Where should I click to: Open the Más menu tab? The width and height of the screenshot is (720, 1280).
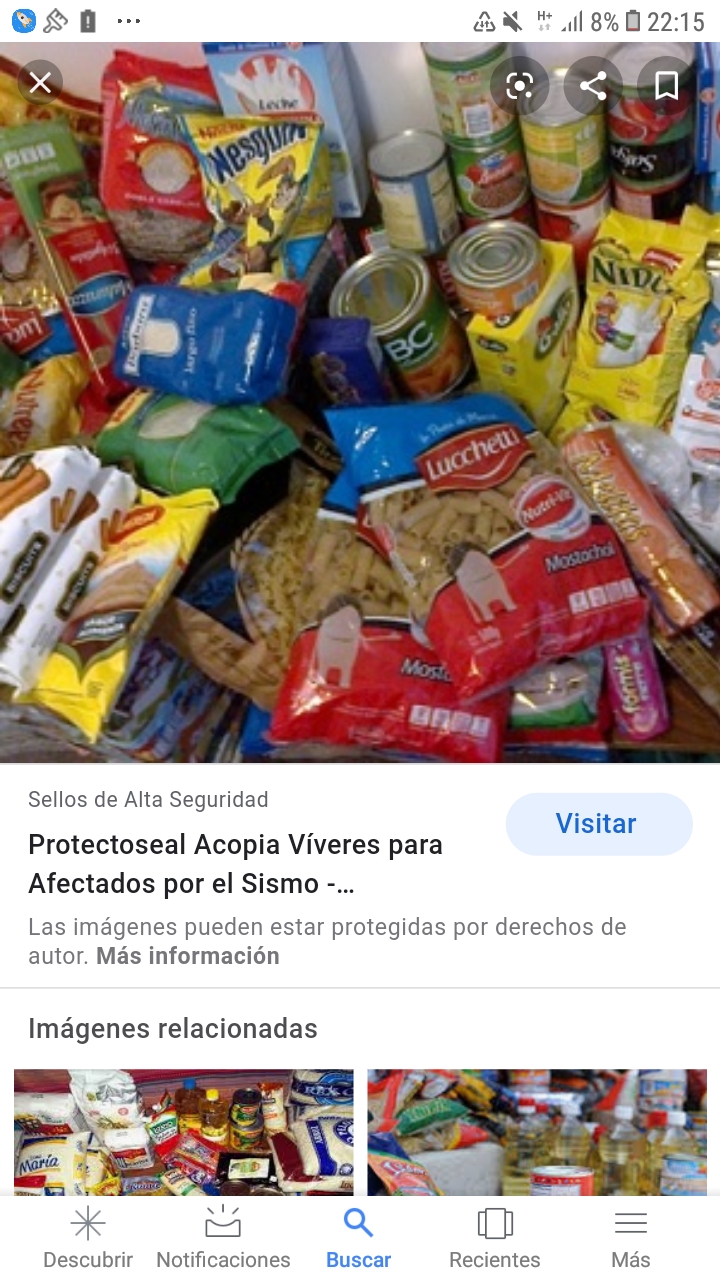click(x=631, y=1238)
